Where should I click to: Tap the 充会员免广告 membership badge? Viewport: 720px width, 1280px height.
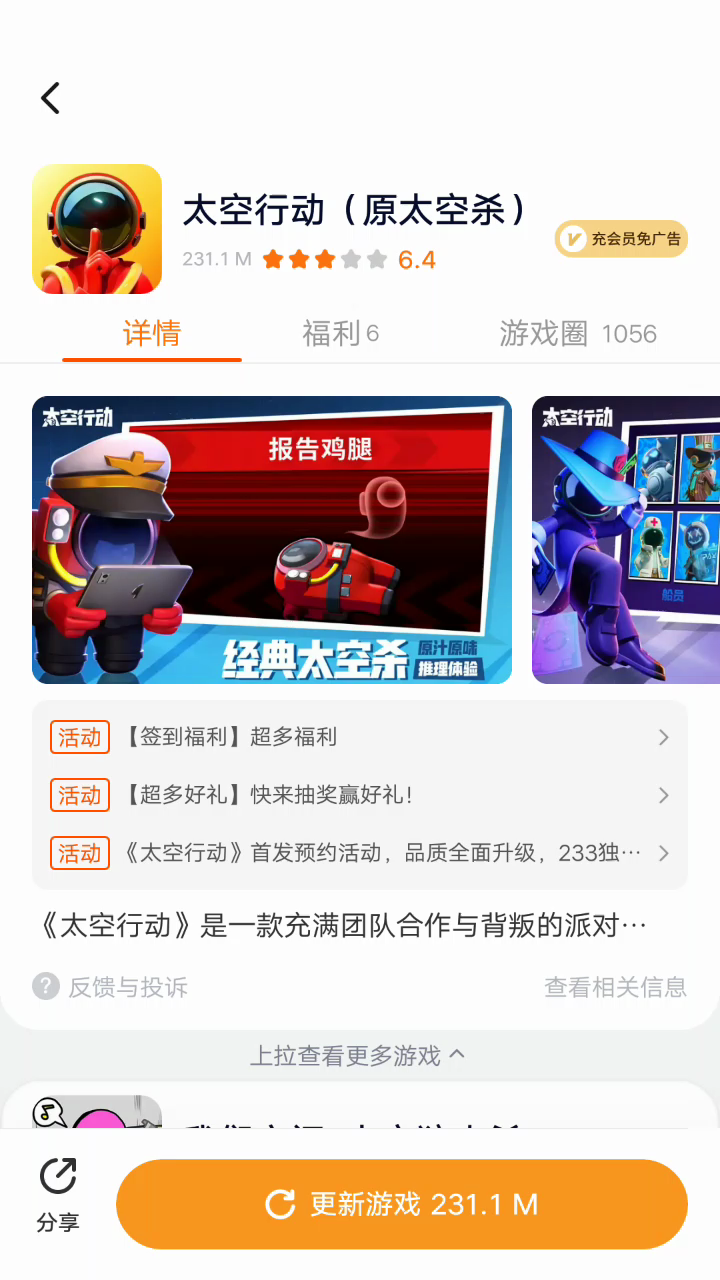(621, 239)
